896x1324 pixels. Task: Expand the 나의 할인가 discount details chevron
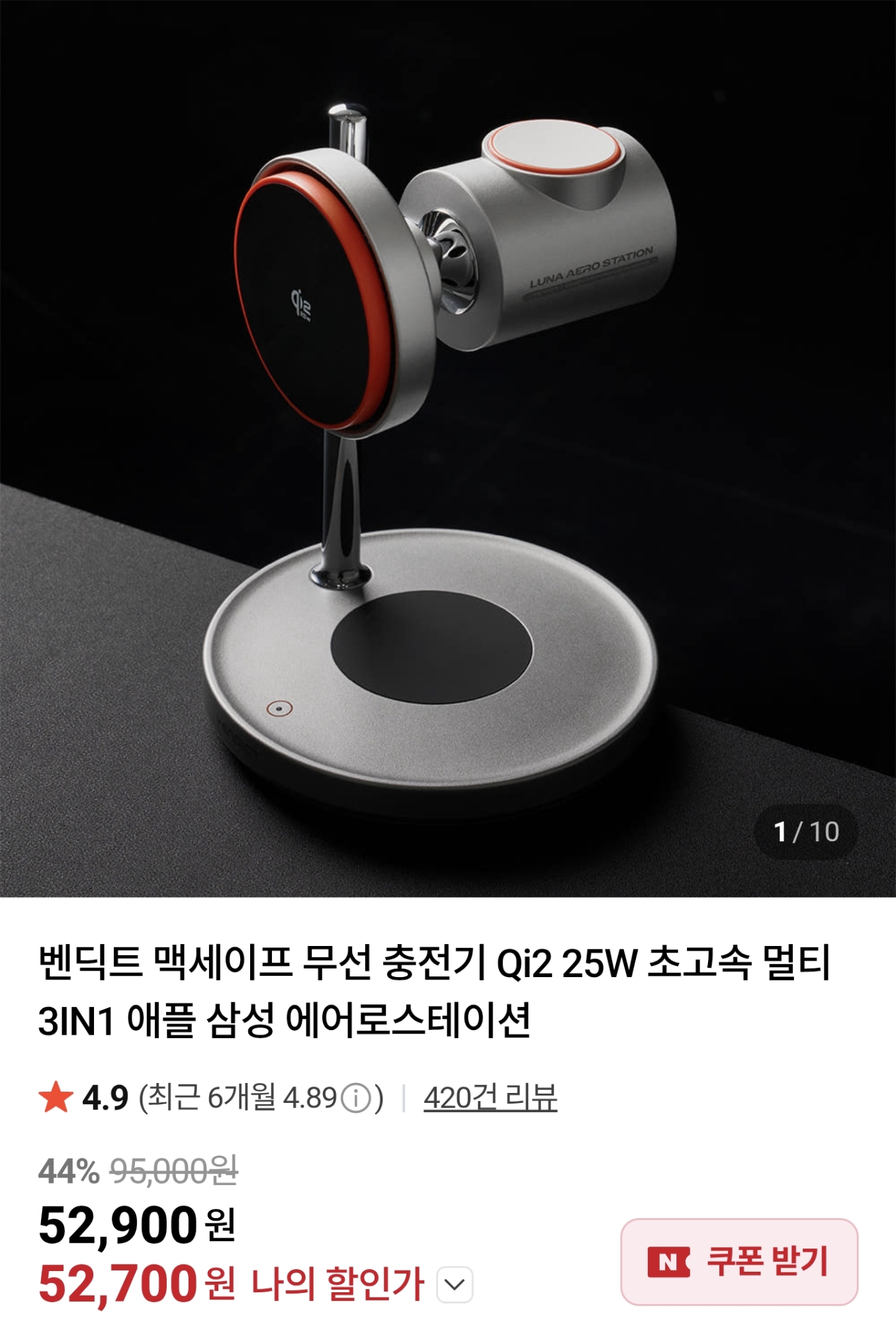455,1285
